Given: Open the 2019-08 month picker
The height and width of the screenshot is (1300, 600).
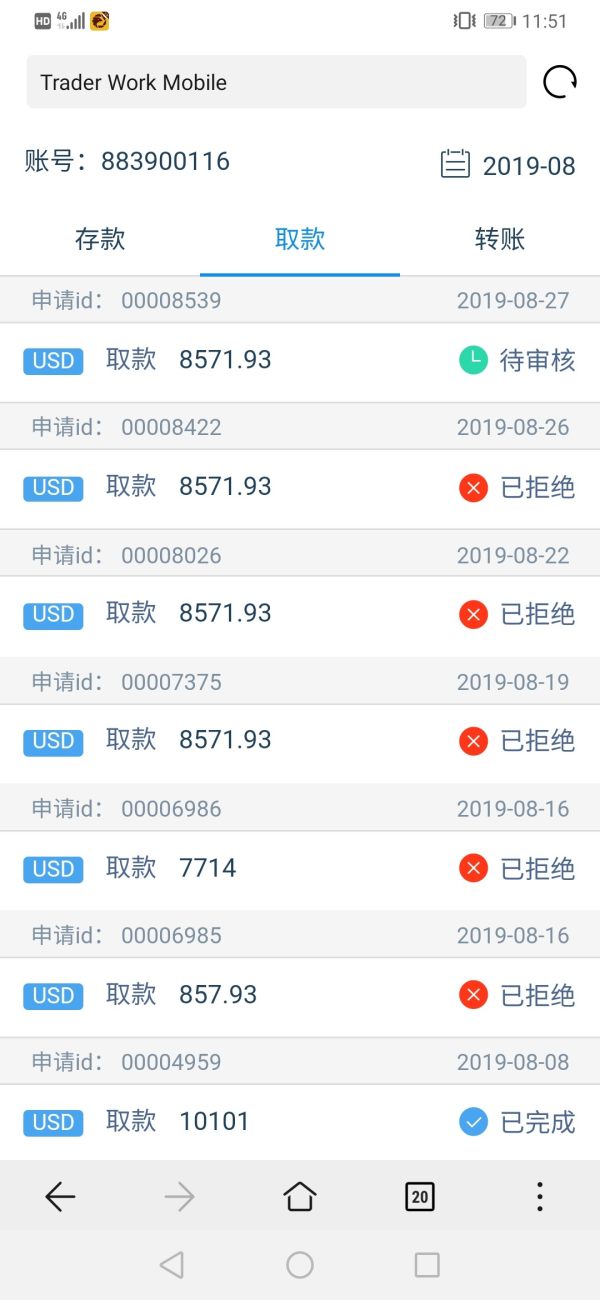Looking at the screenshot, I should coord(509,165).
